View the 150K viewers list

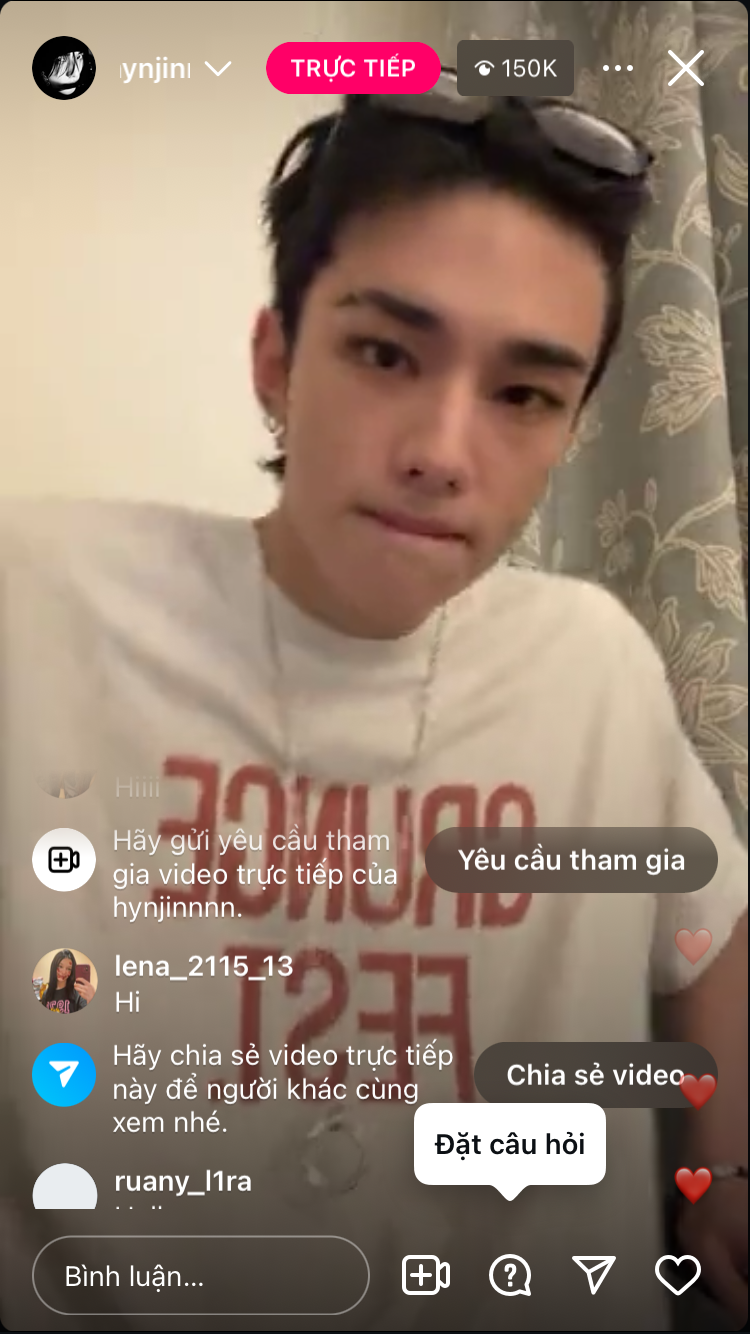515,68
